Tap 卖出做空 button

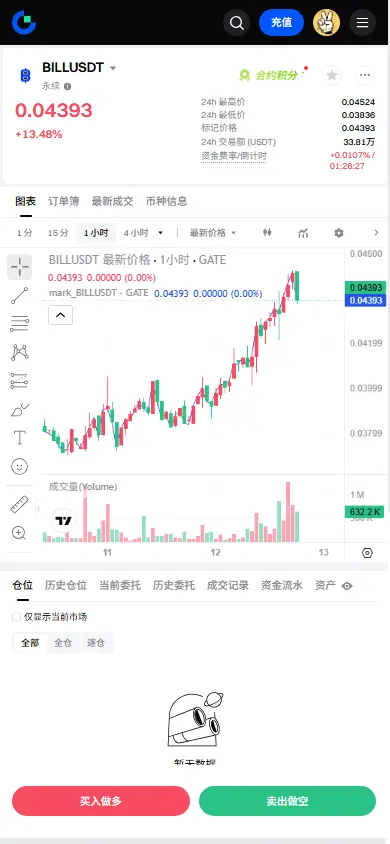[x=287, y=801]
